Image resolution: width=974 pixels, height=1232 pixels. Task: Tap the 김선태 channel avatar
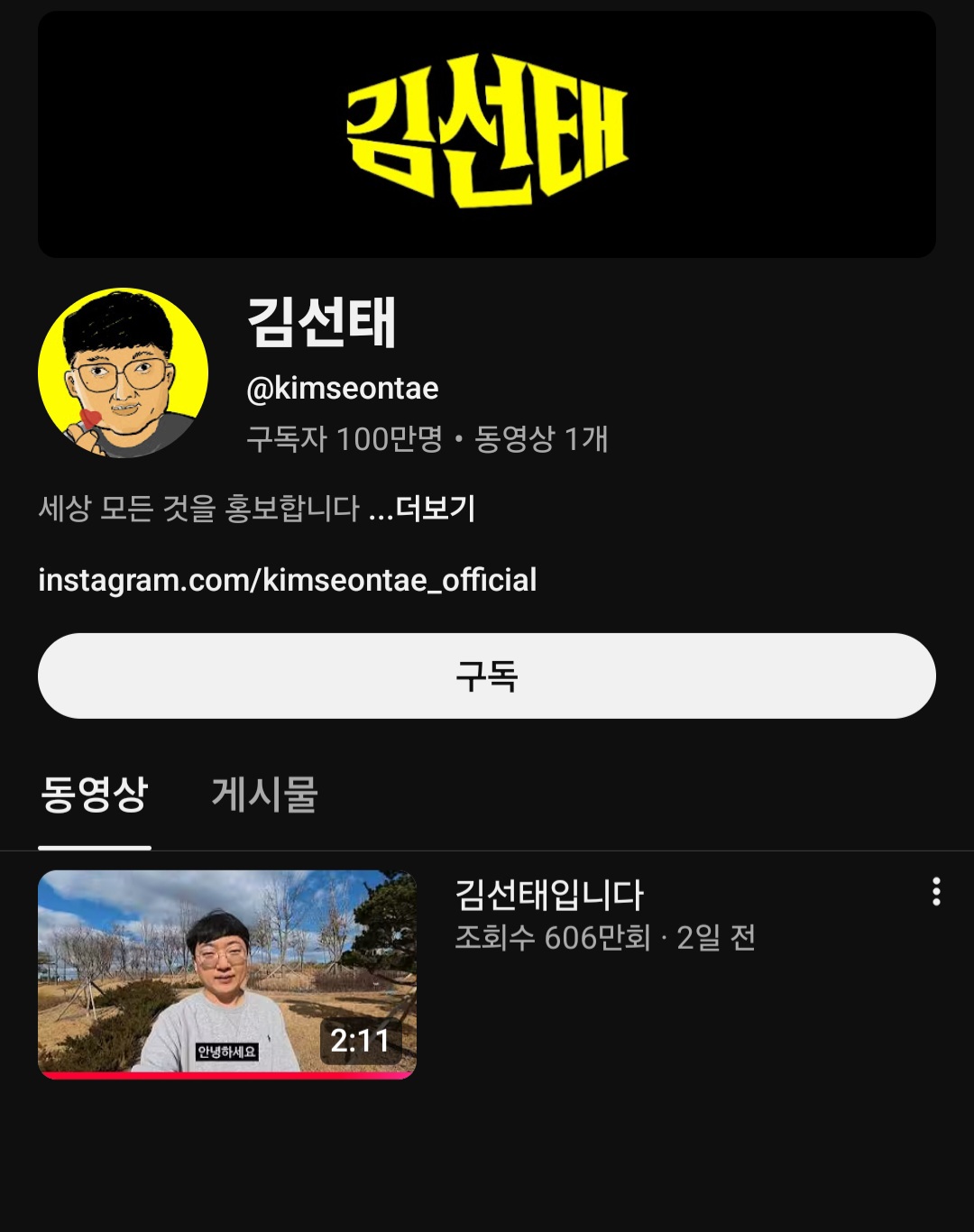pos(123,372)
